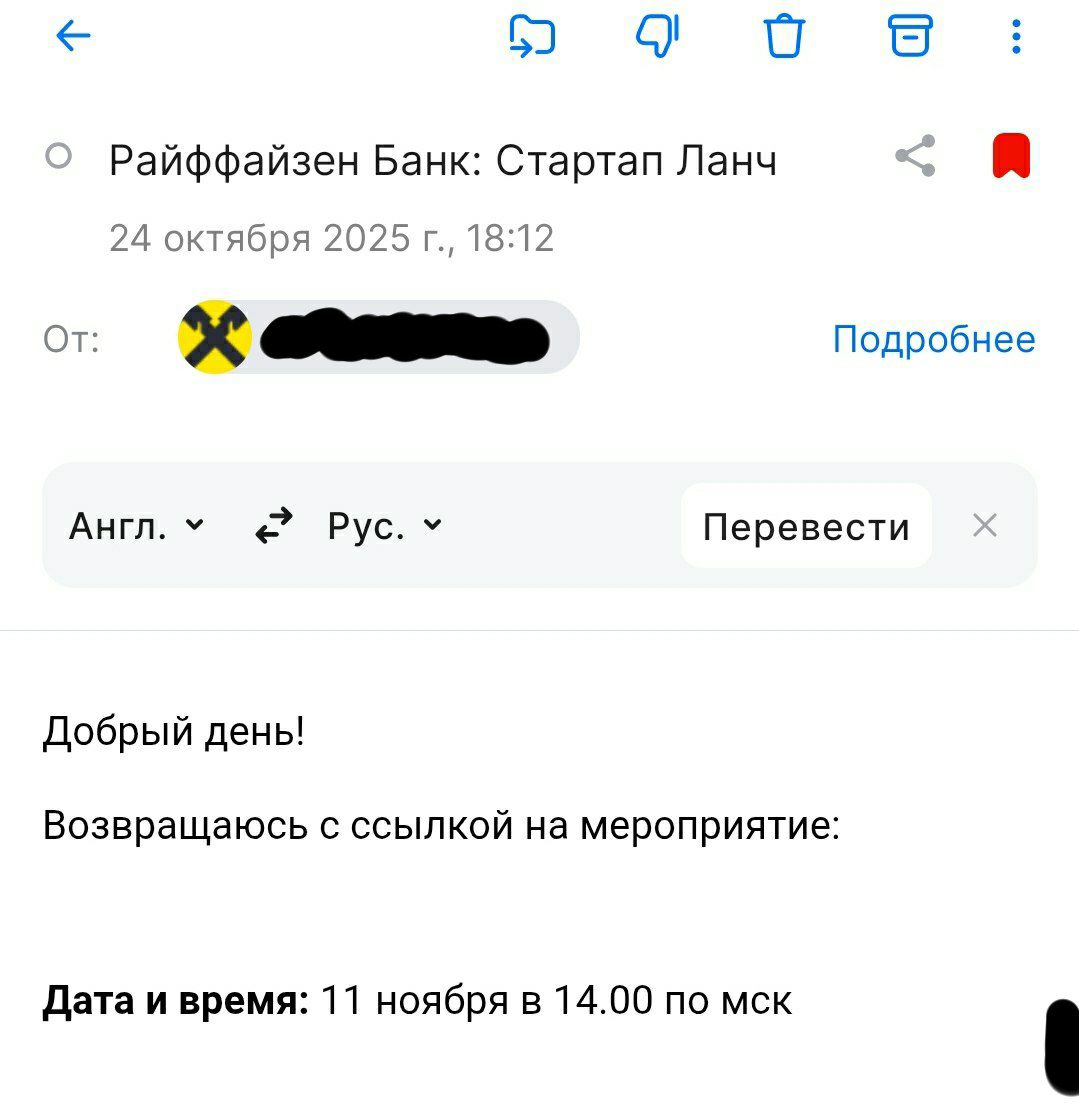Expand the Рус. target language dropdown
The height and width of the screenshot is (1117, 1079).
click(383, 526)
